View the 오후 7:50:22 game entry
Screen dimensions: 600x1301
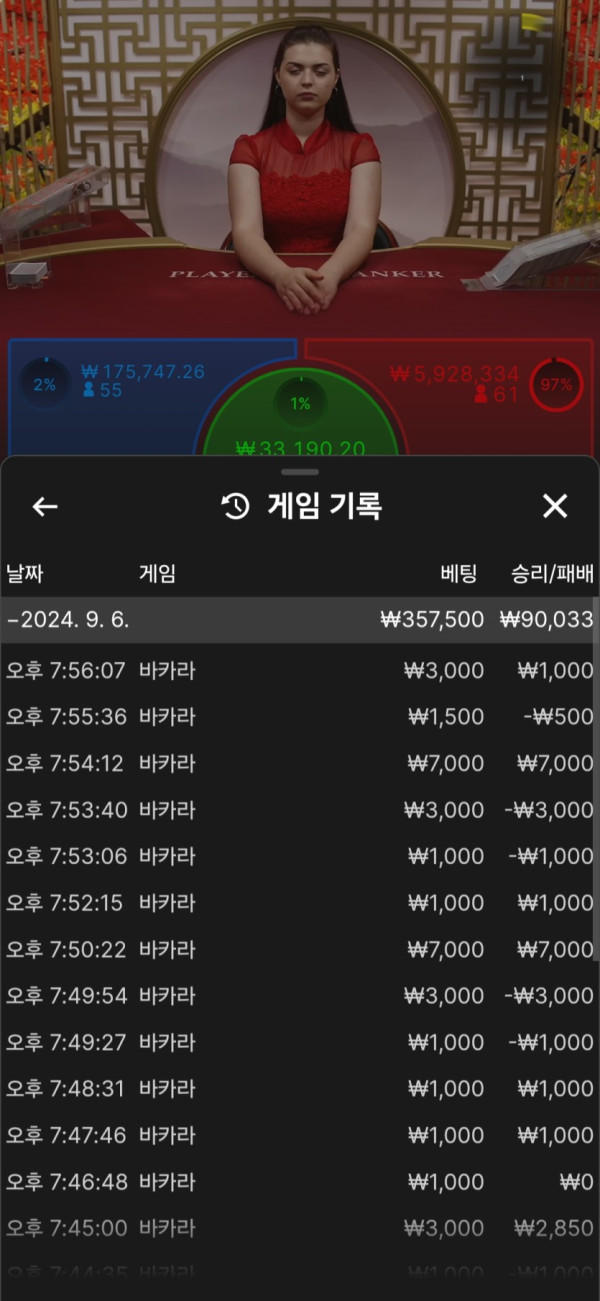point(300,949)
